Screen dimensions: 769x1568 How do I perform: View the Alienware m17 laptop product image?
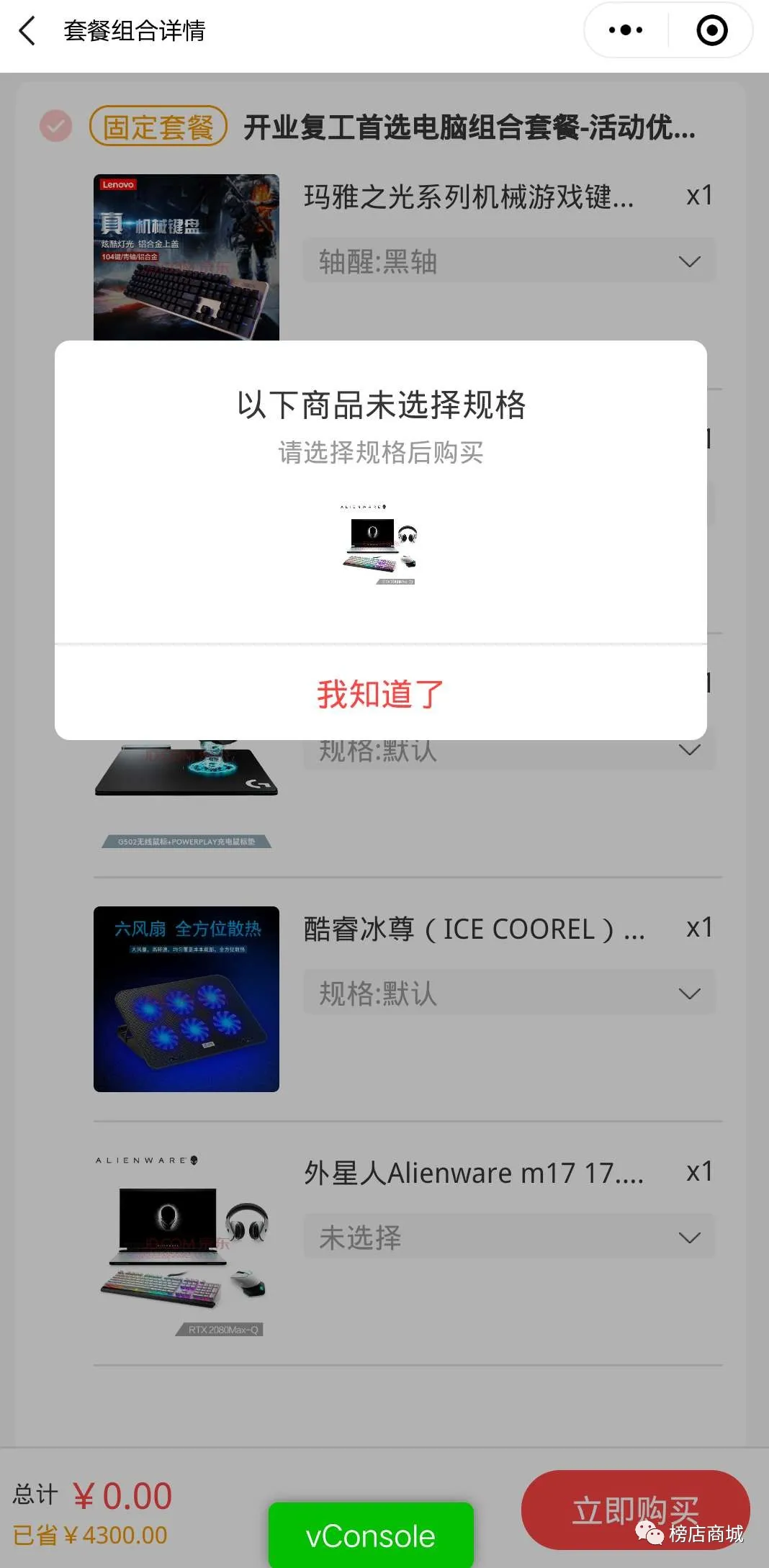186,1243
